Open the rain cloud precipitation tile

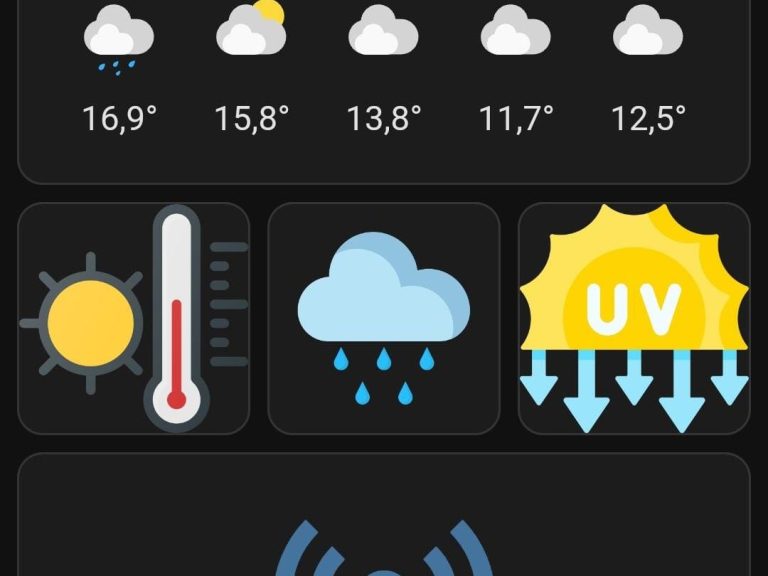pyautogui.click(x=384, y=318)
